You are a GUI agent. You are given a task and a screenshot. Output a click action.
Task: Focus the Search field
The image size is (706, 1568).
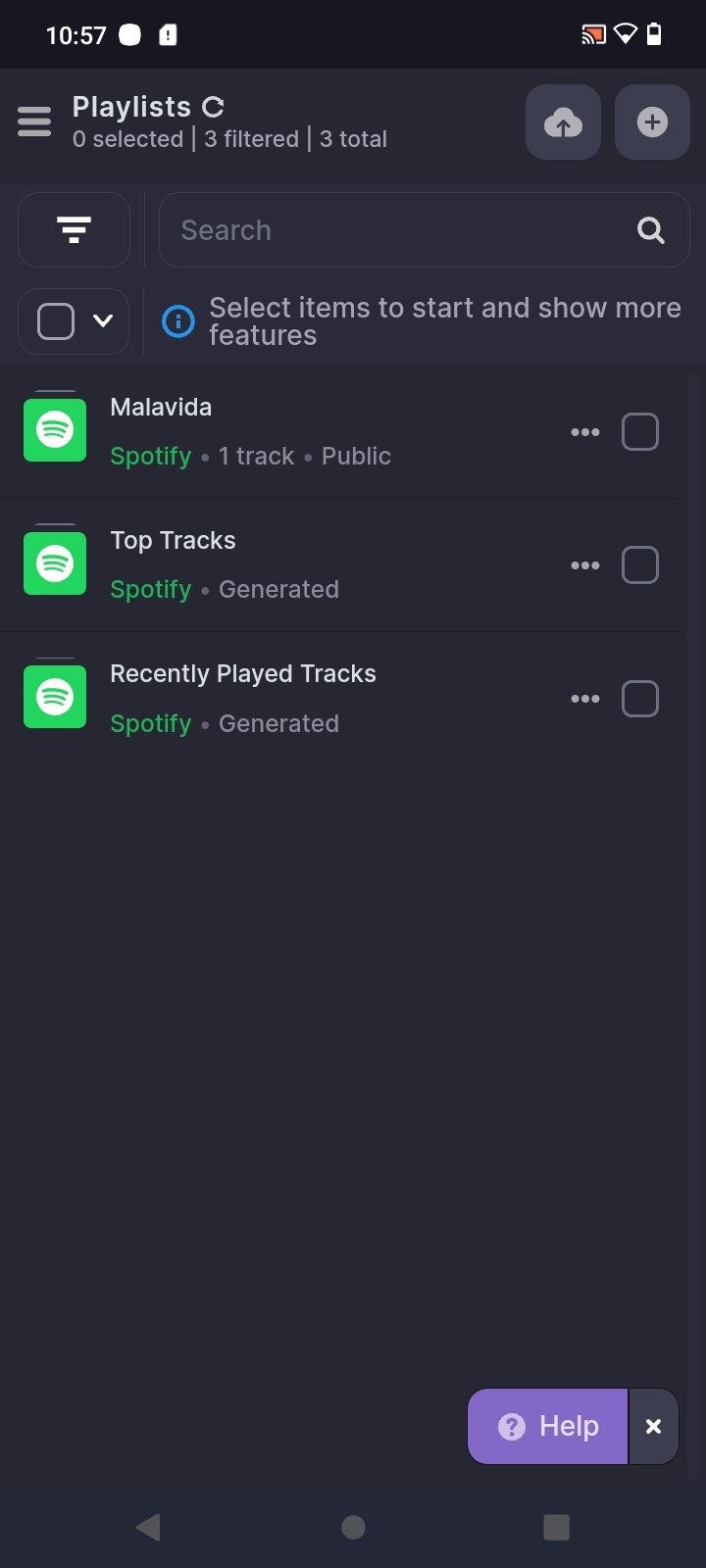pos(424,230)
